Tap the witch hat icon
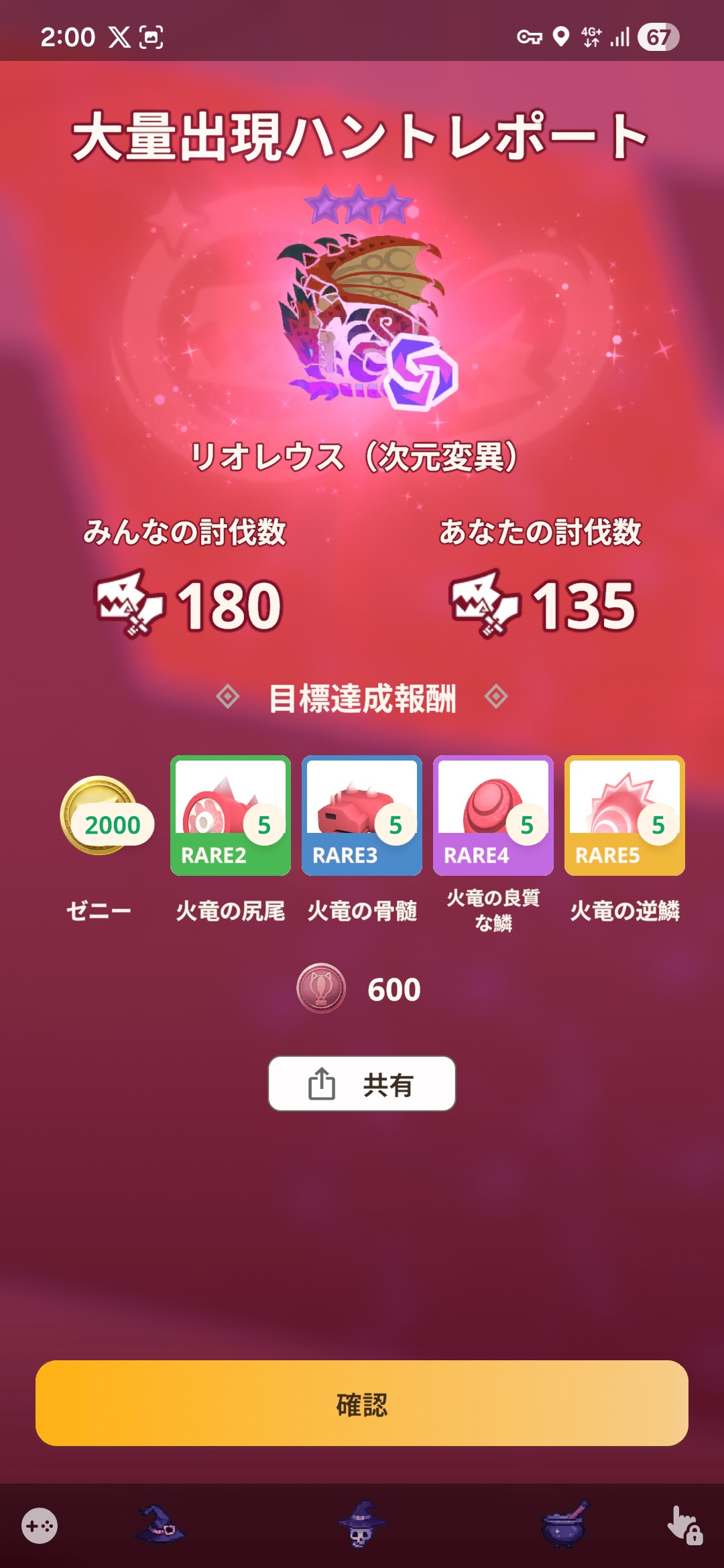This screenshot has height=1568, width=724. (x=160, y=1524)
